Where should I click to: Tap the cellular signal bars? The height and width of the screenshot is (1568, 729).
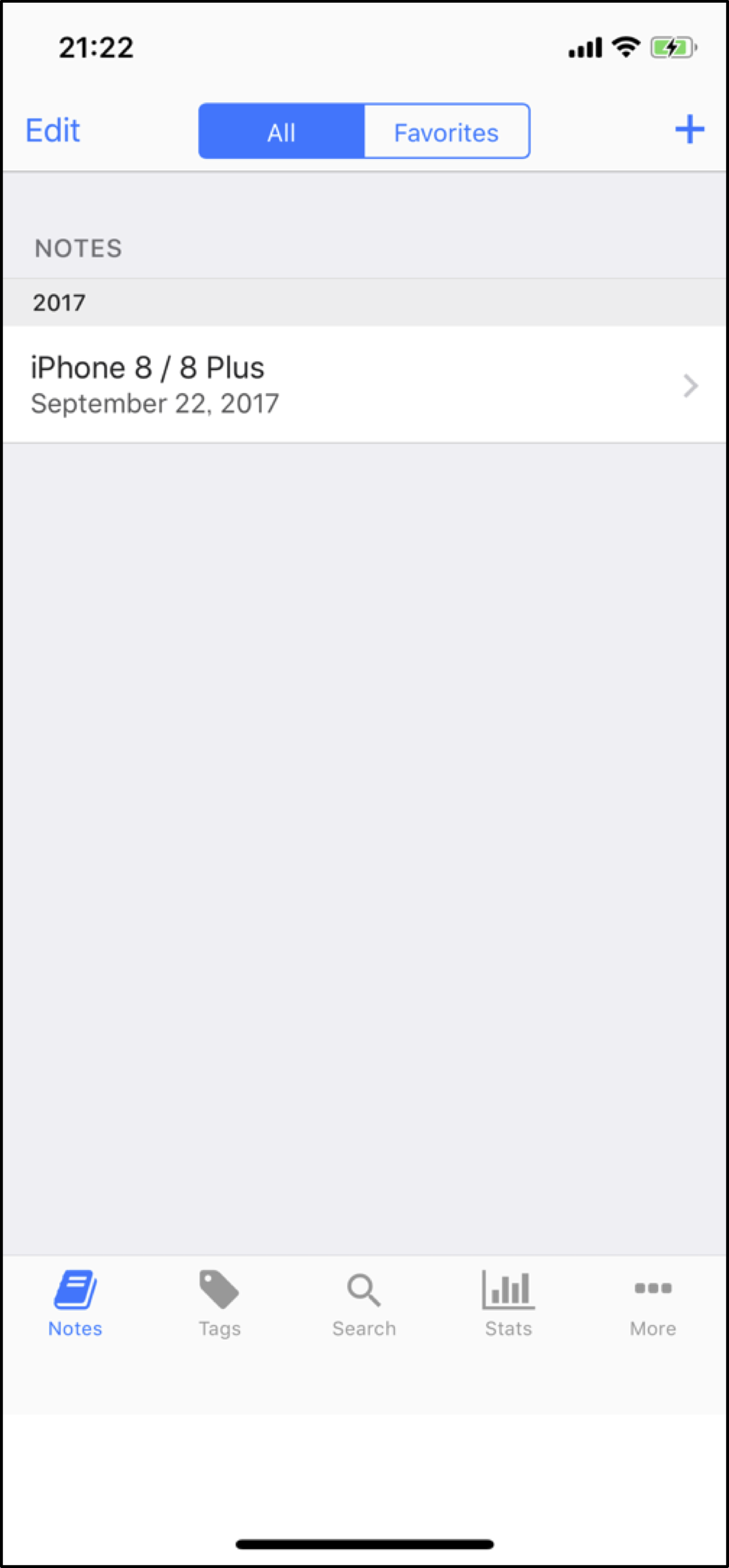(585, 47)
